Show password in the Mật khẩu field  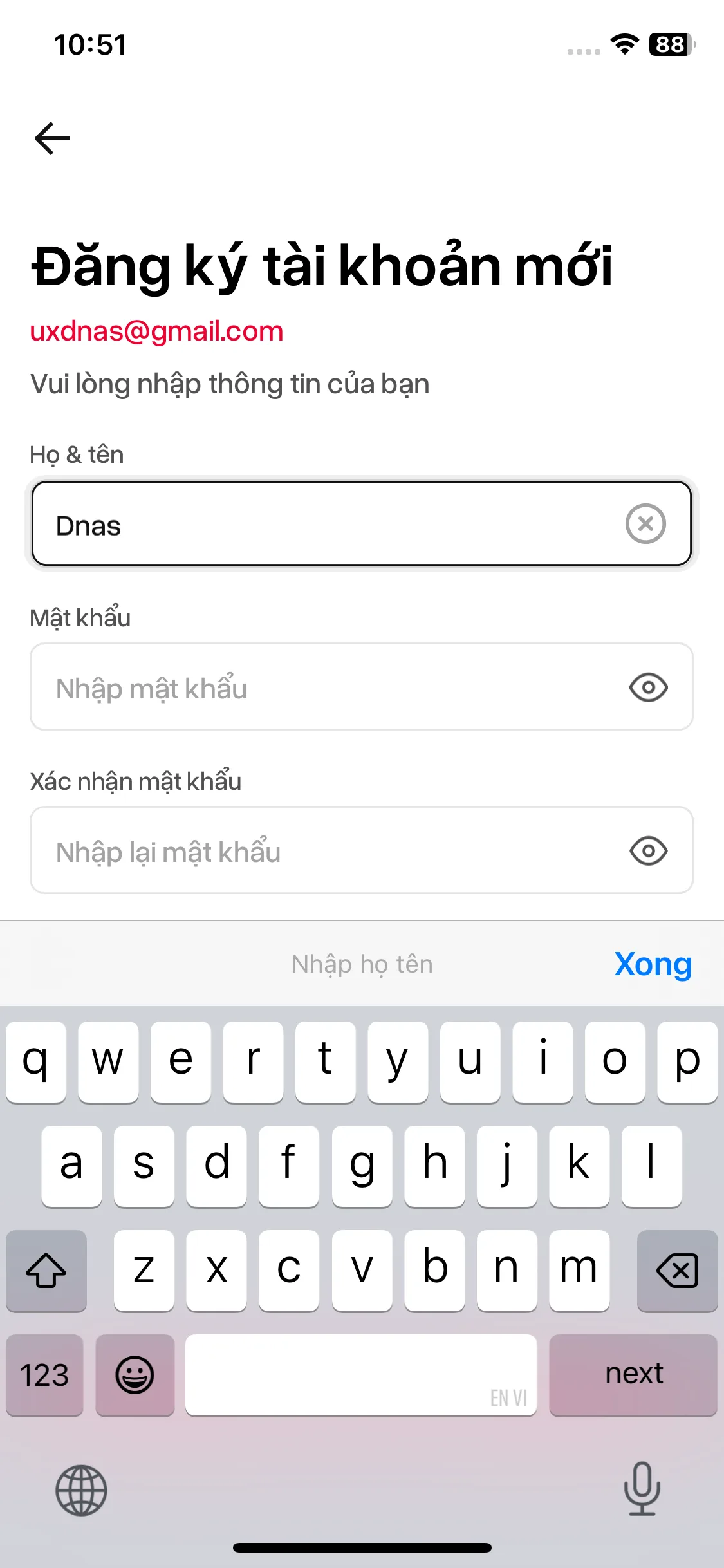click(x=648, y=687)
